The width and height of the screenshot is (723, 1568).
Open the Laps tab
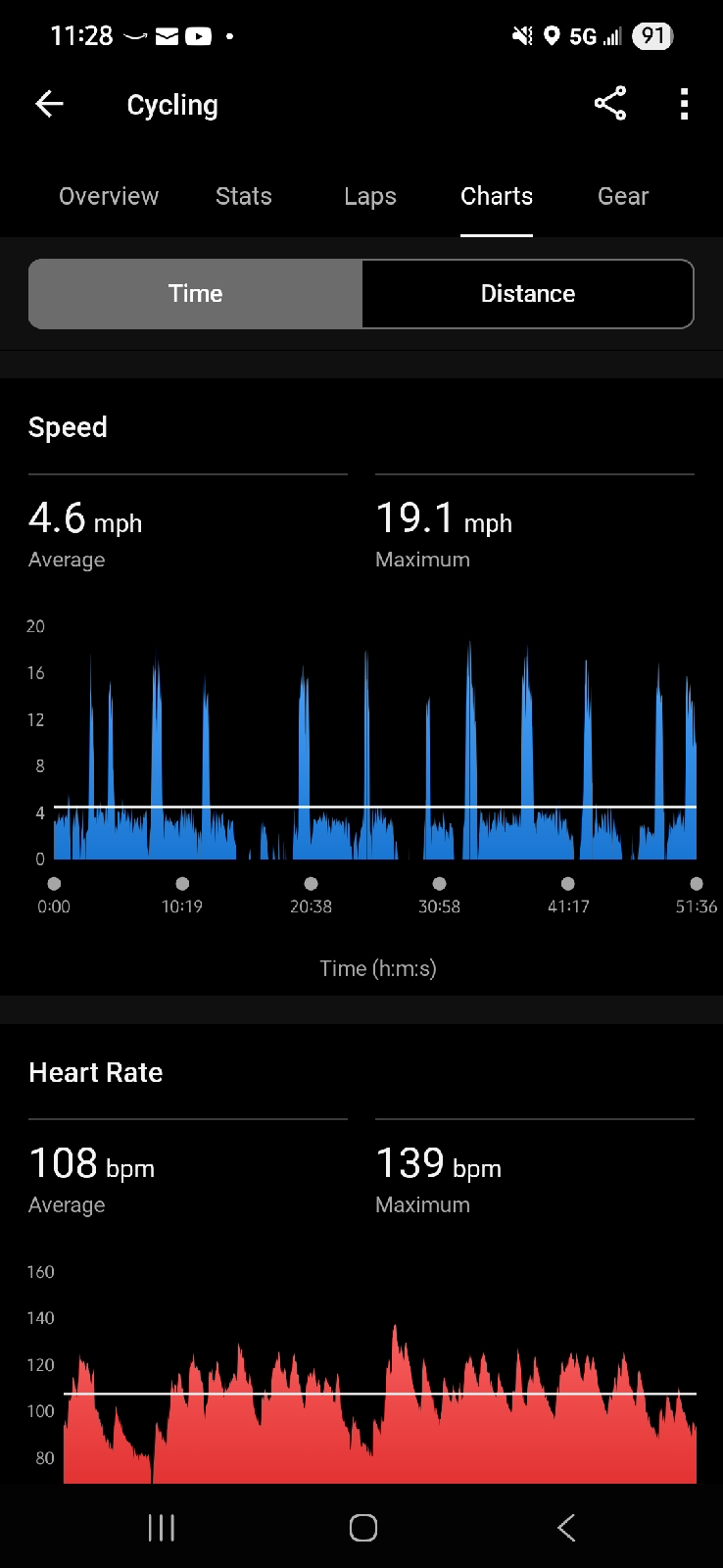369,196
